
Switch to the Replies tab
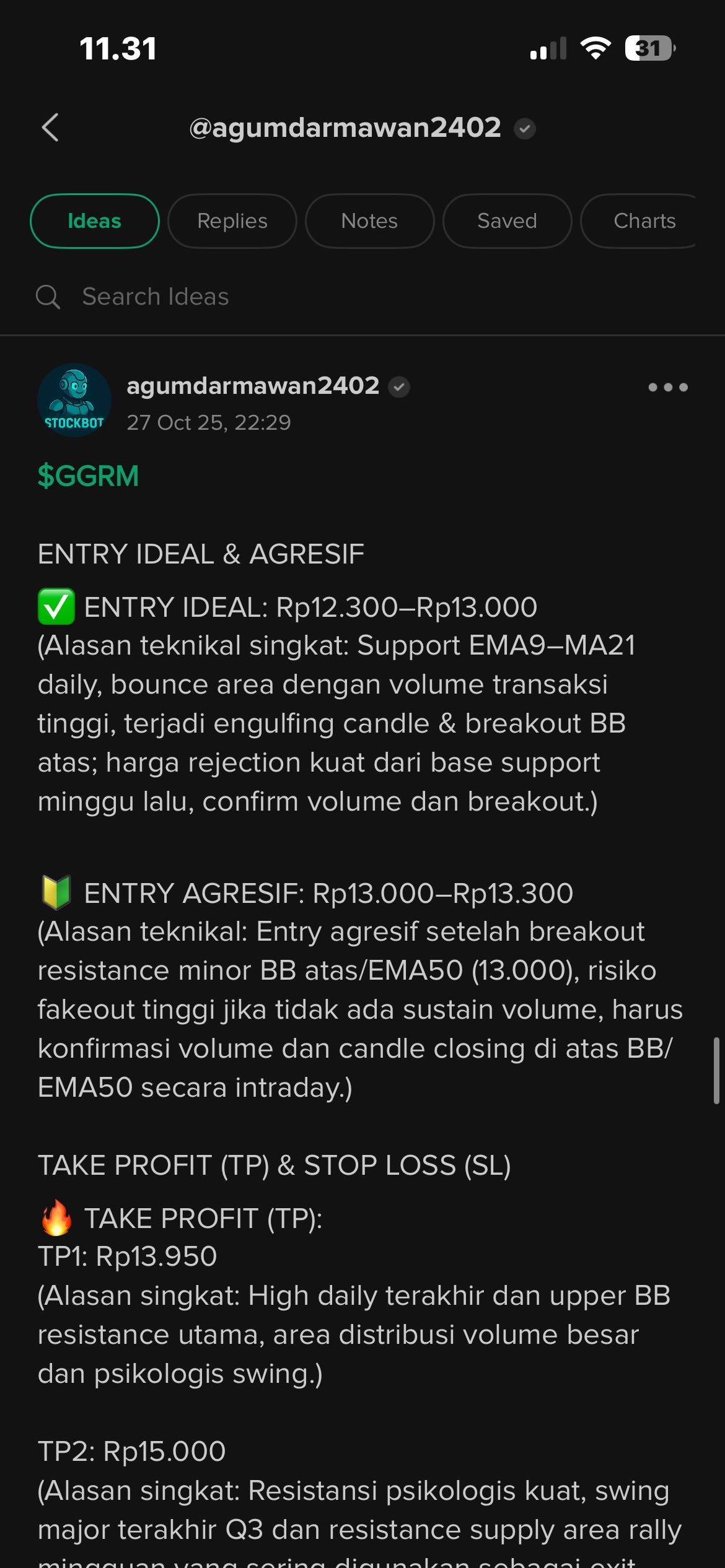pos(232,220)
